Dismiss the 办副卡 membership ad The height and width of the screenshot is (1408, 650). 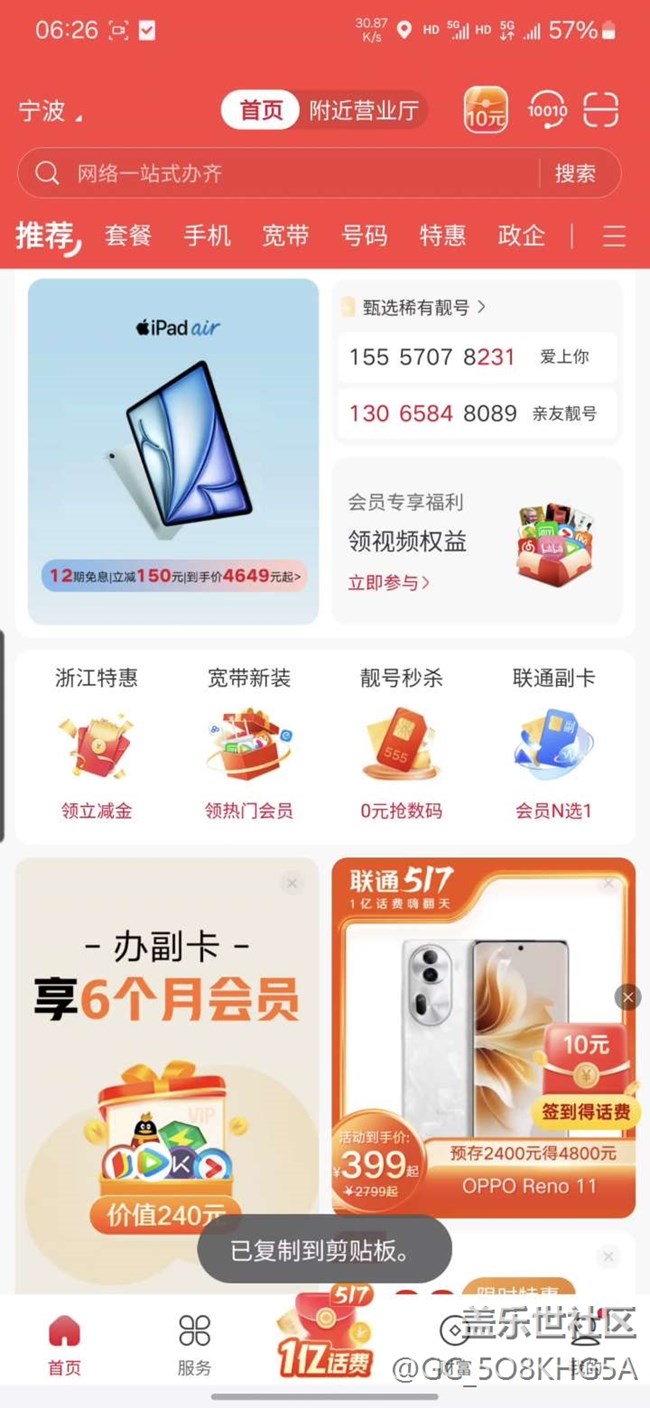(x=291, y=883)
